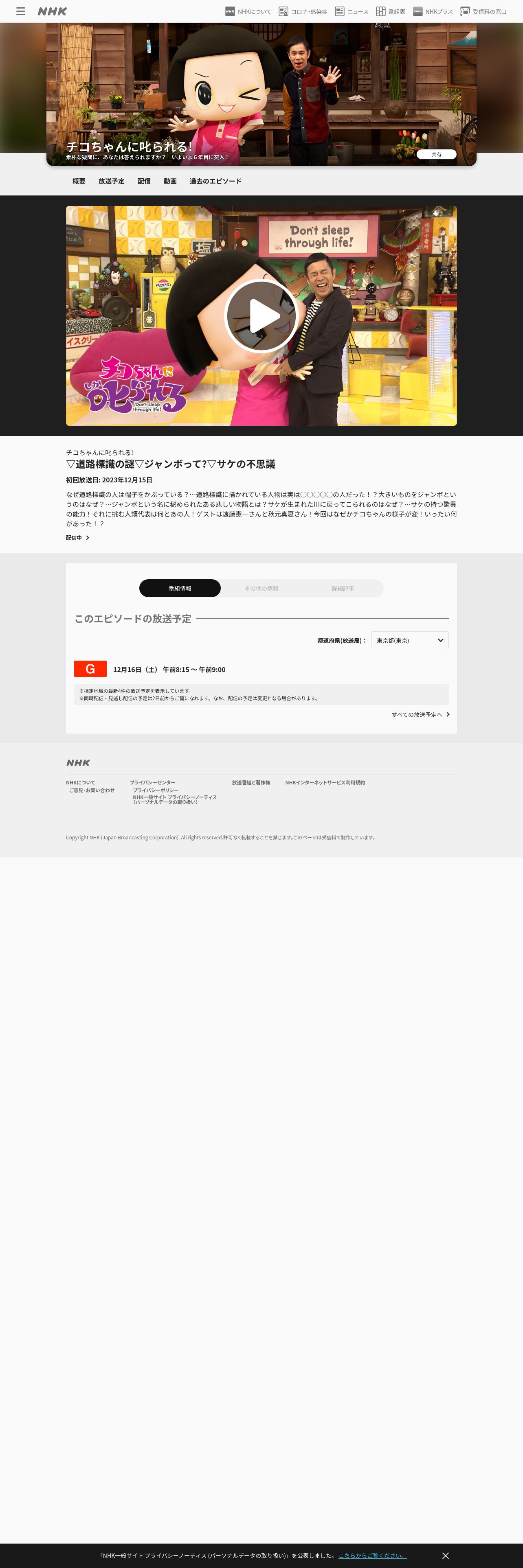Open NHKについて in header

tap(248, 11)
